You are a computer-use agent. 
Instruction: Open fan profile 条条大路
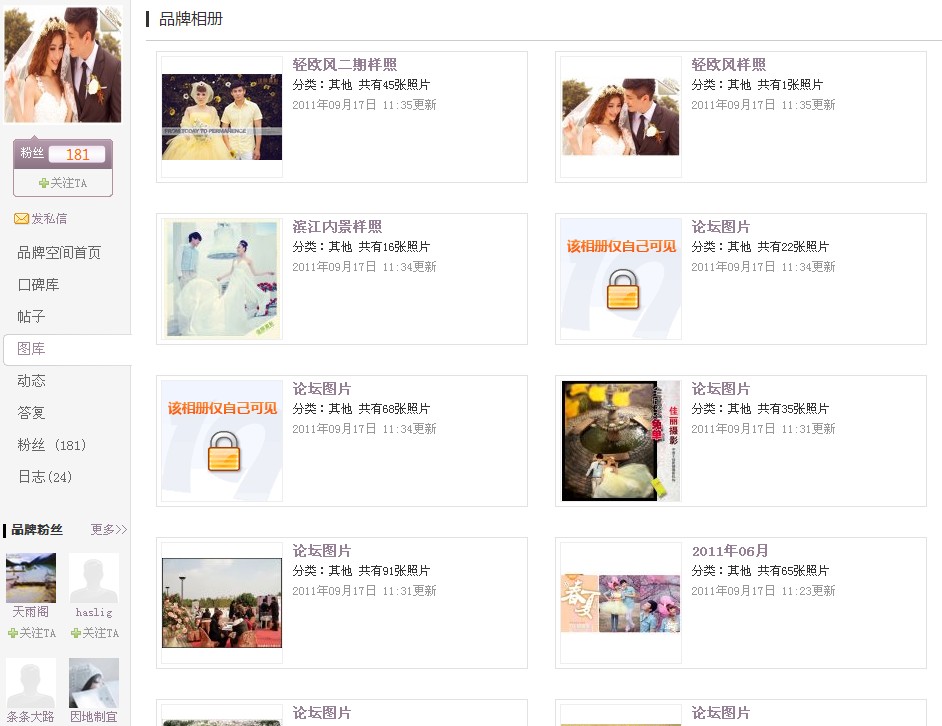click(x=30, y=716)
